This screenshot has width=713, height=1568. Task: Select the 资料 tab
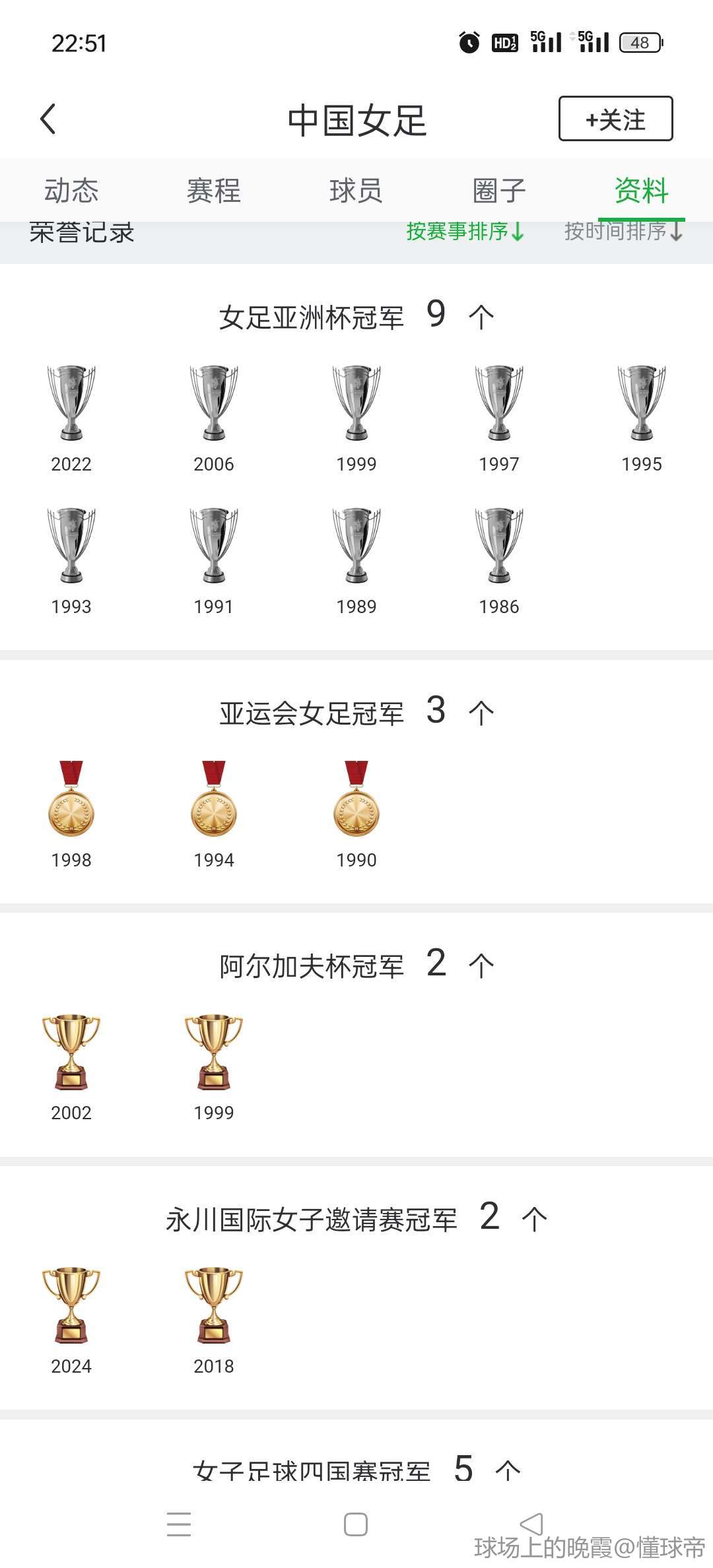pos(641,191)
